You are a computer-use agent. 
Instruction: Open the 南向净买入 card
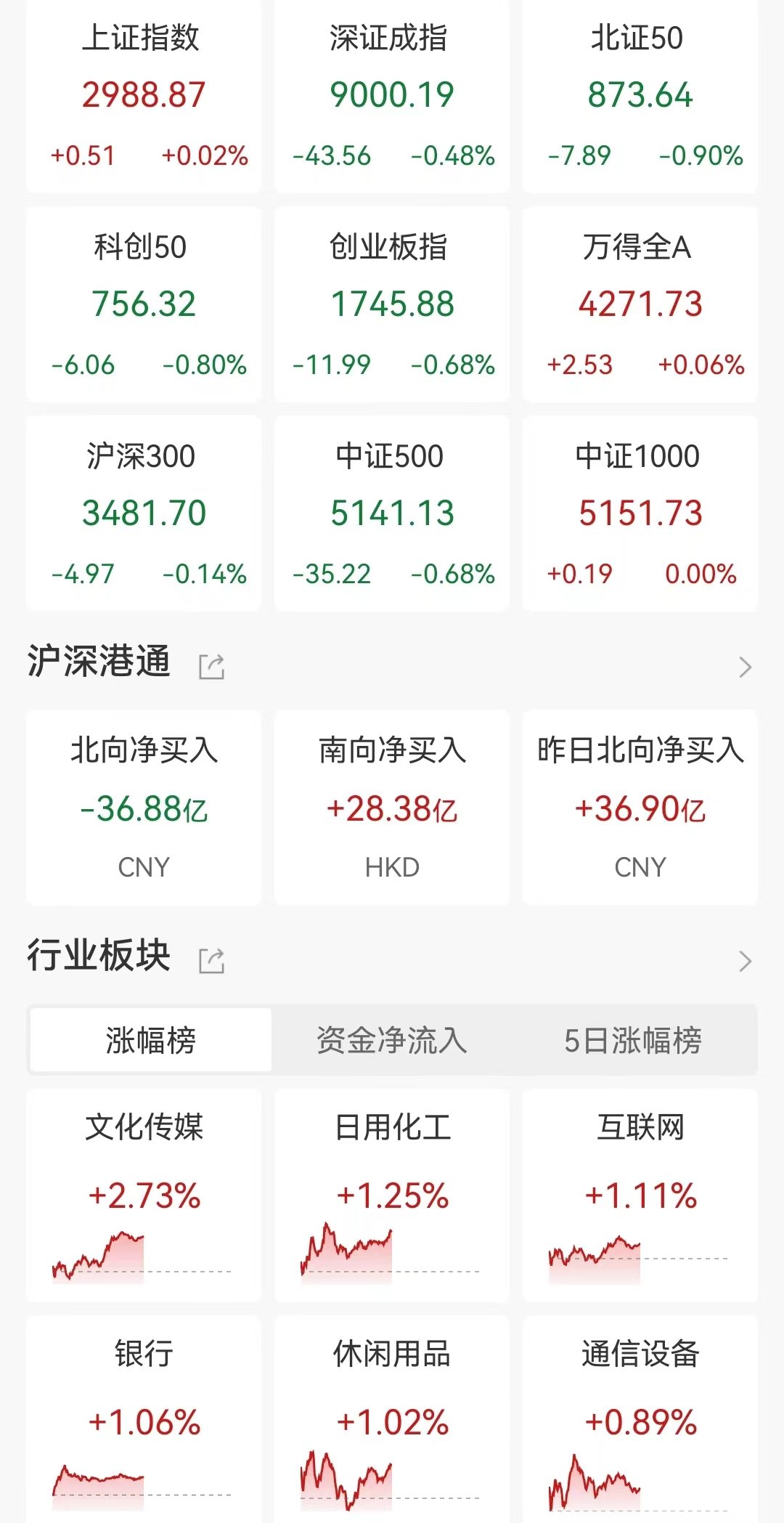click(x=392, y=808)
